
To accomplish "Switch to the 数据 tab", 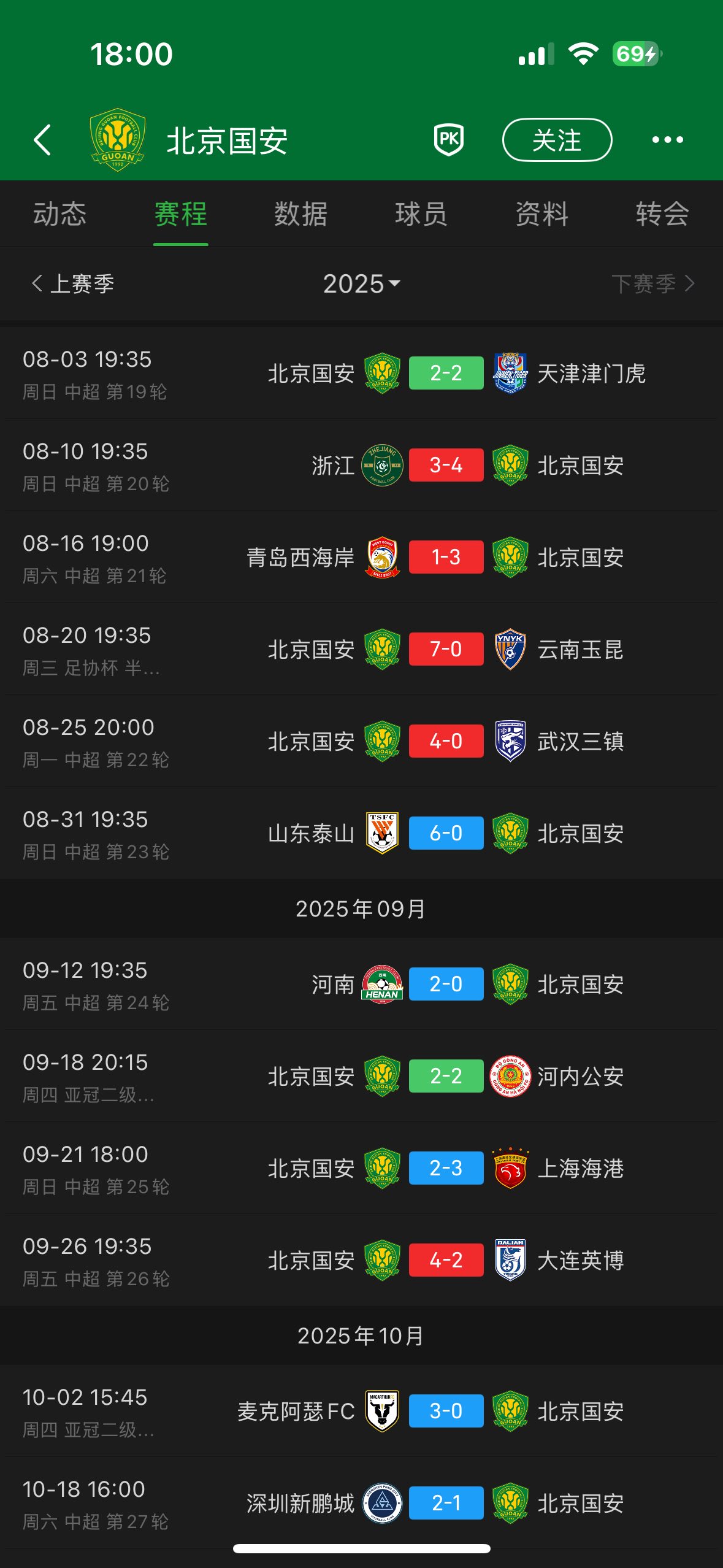I will click(x=300, y=214).
